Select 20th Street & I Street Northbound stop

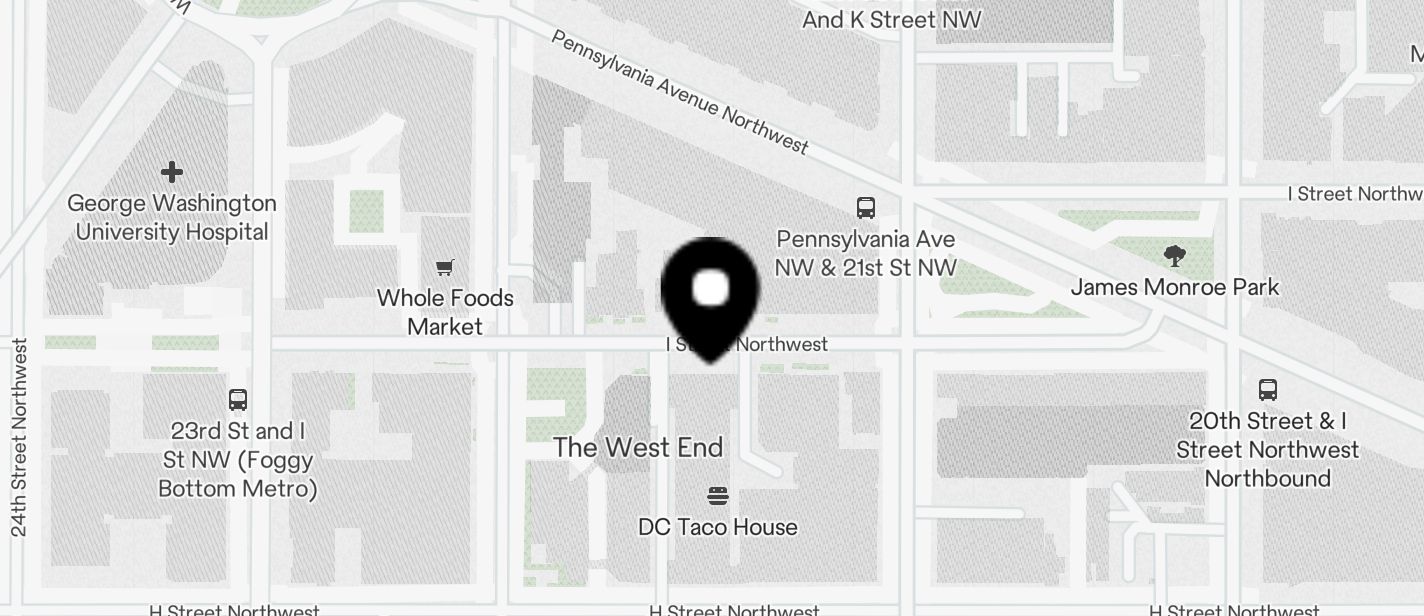pyautogui.click(x=1267, y=390)
